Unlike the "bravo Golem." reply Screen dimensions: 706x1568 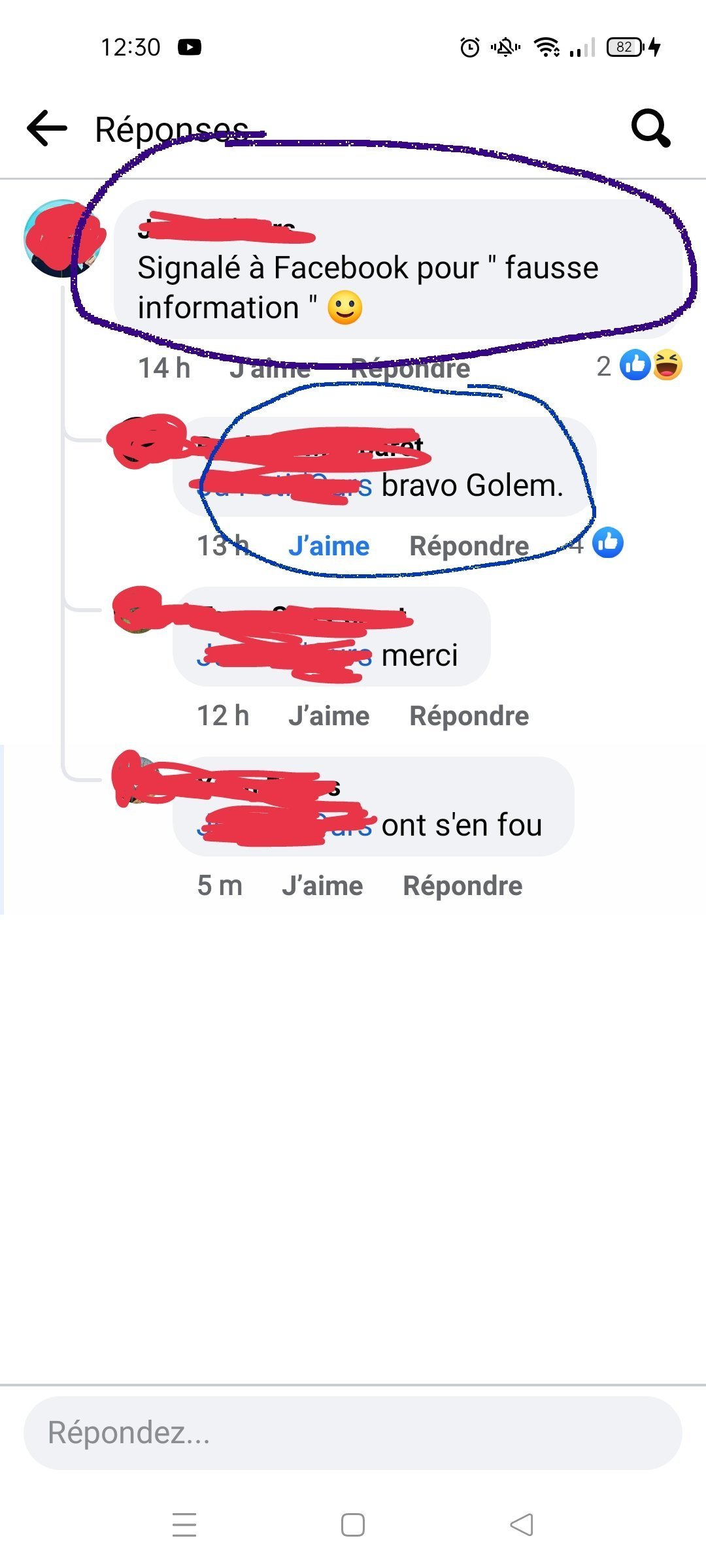point(329,546)
